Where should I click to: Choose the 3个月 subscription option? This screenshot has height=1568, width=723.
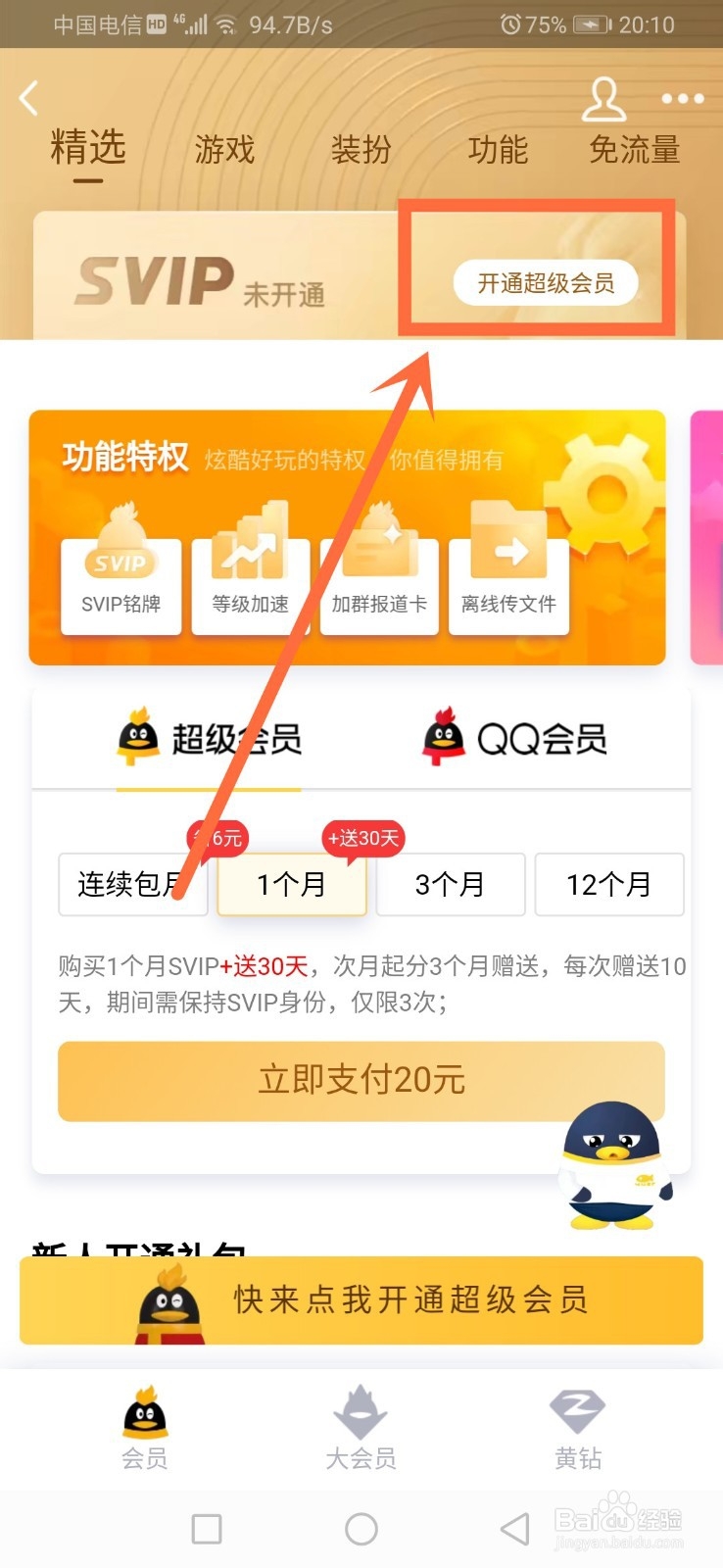(x=451, y=885)
